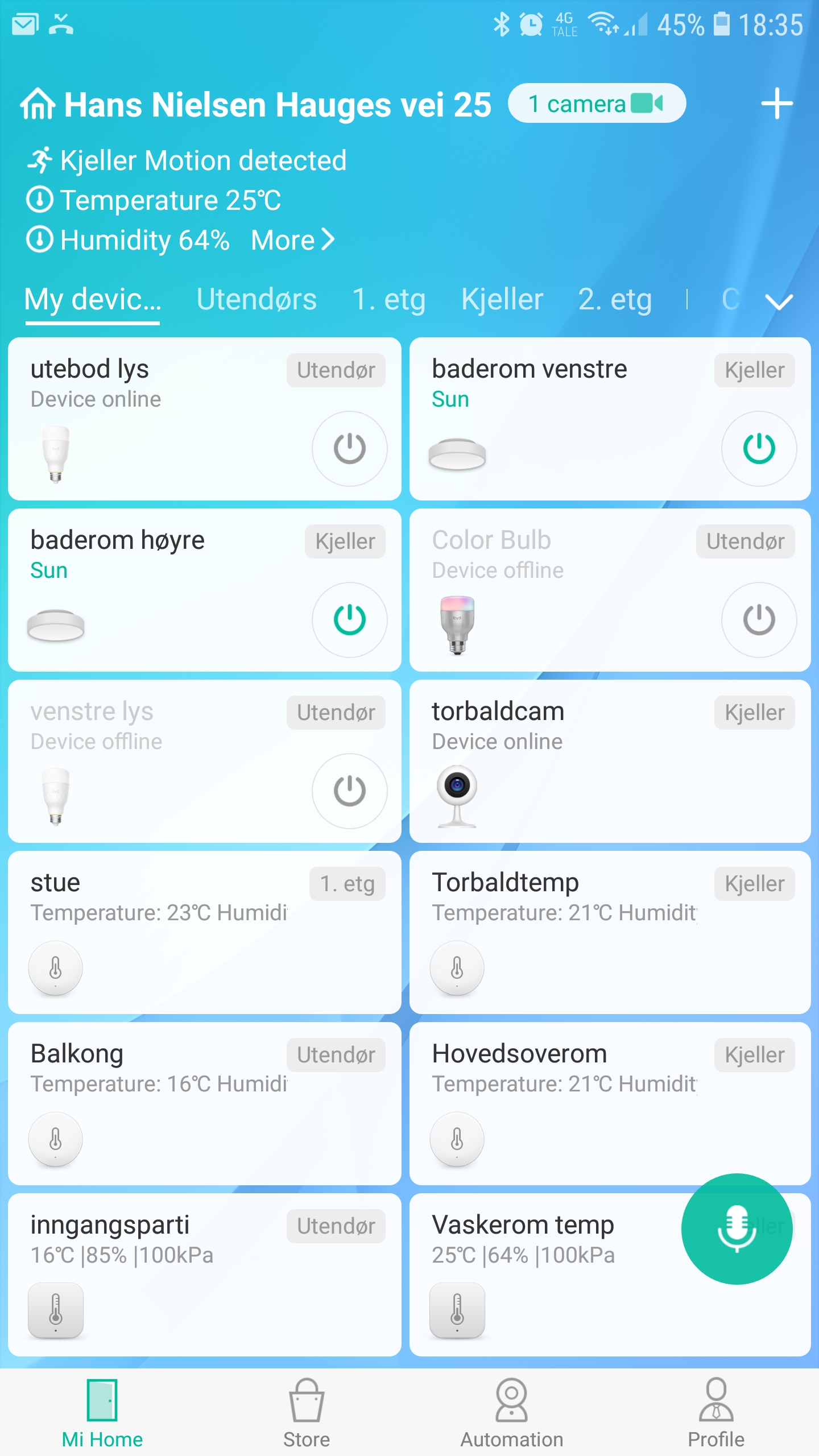Select the 2. etg tab
Image resolution: width=819 pixels, height=1456 pixels.
coord(614,300)
